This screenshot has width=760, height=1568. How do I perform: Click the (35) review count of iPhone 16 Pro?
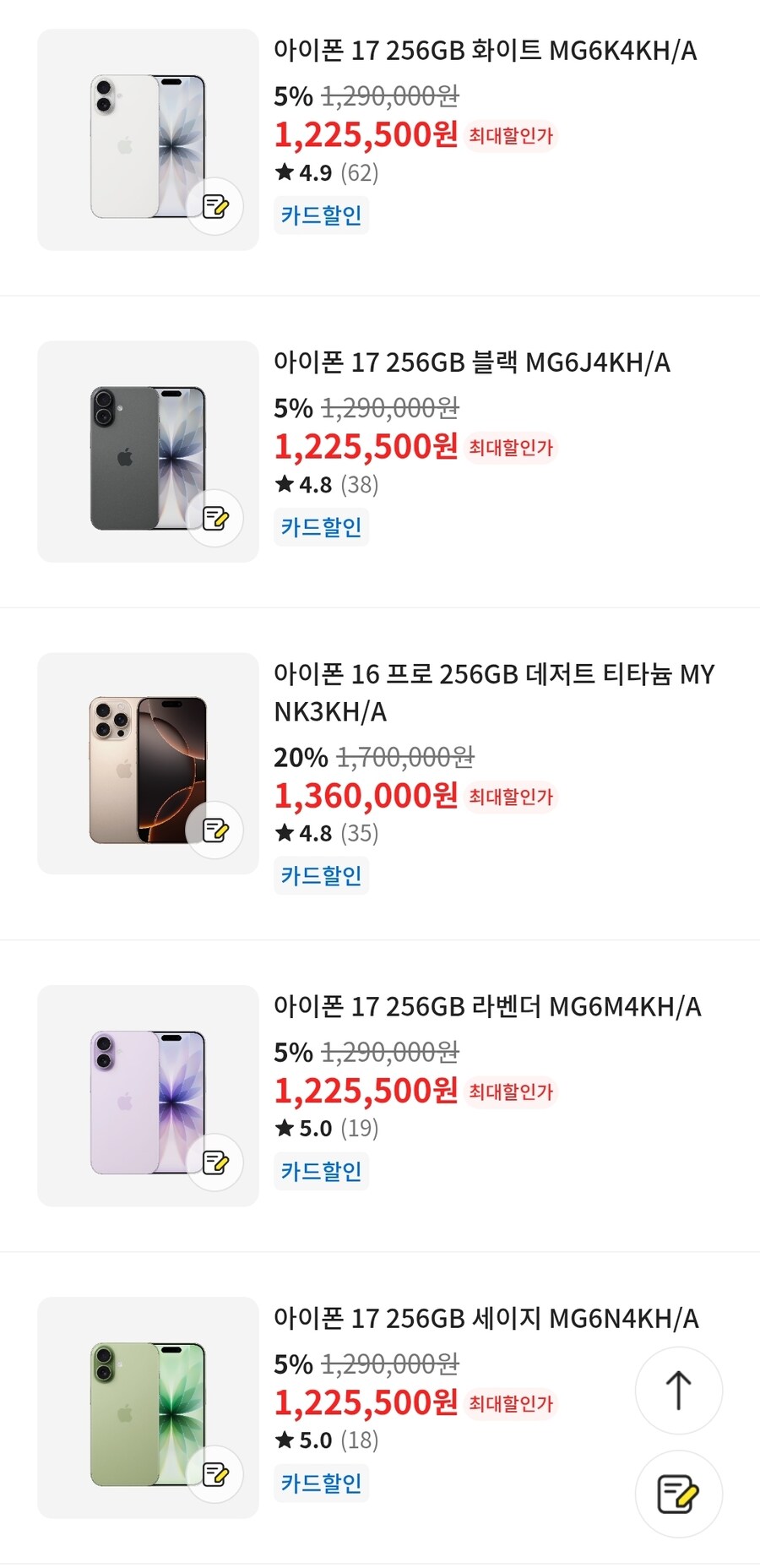[359, 834]
